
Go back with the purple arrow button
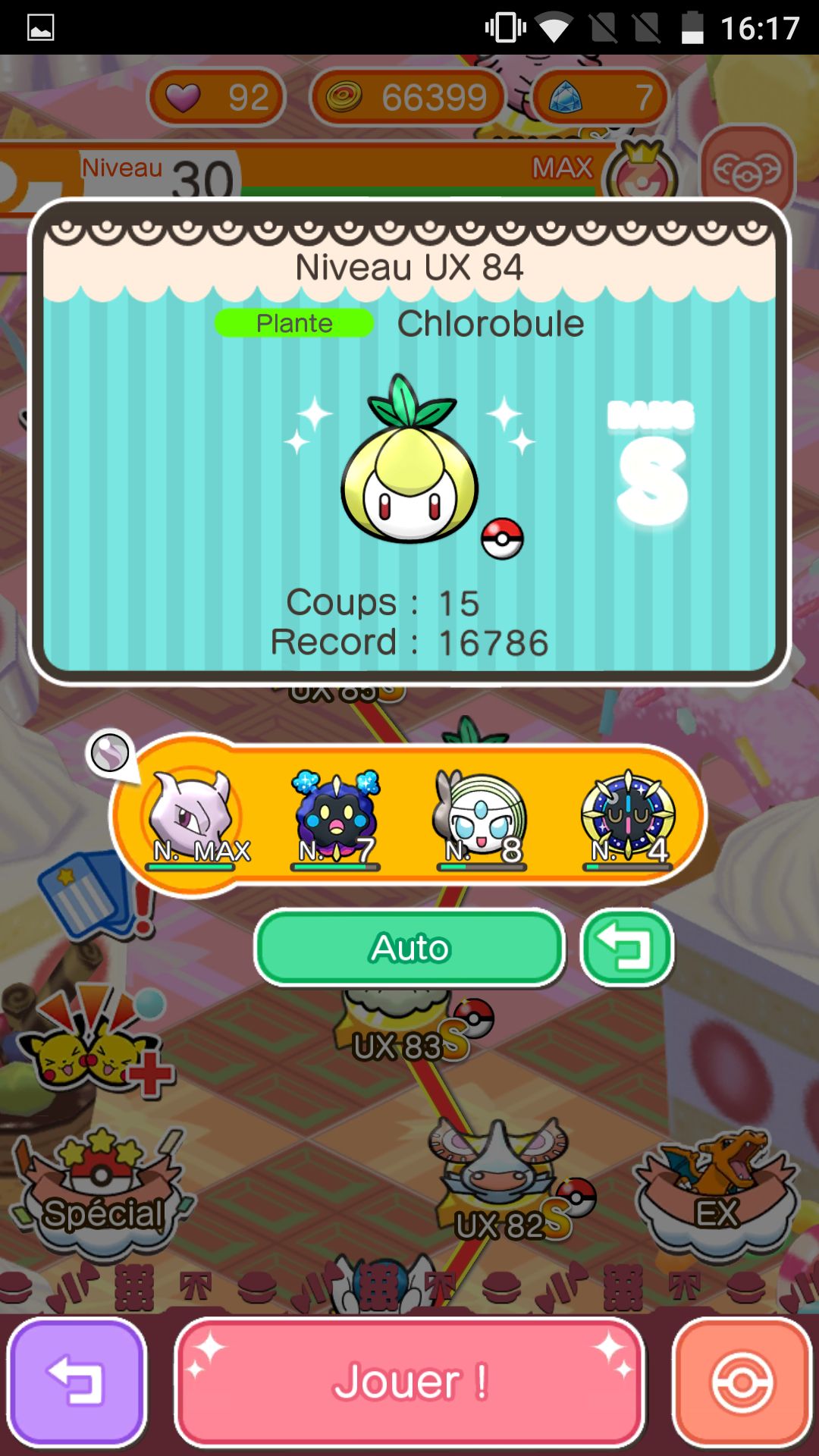click(x=76, y=1382)
